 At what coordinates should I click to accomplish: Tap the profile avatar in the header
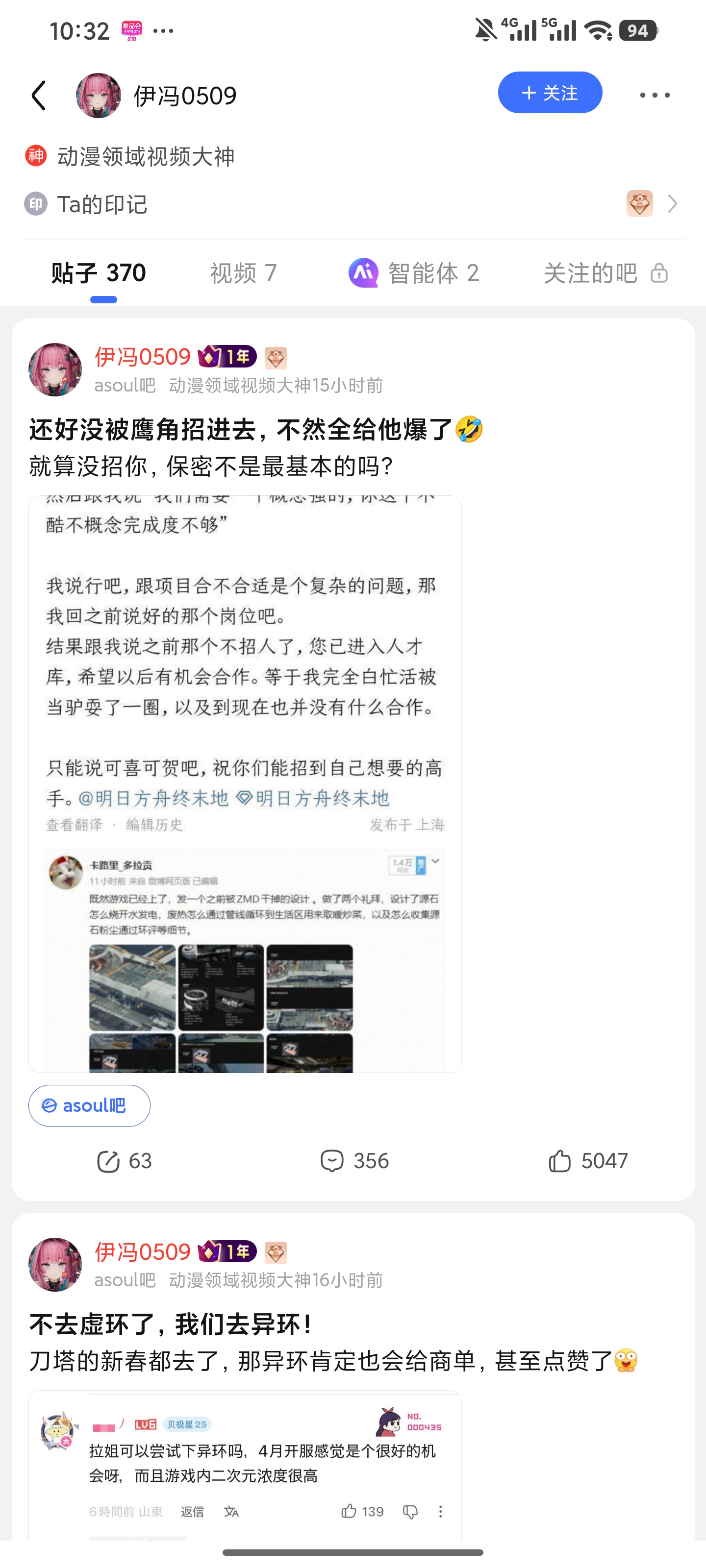pyautogui.click(x=98, y=96)
